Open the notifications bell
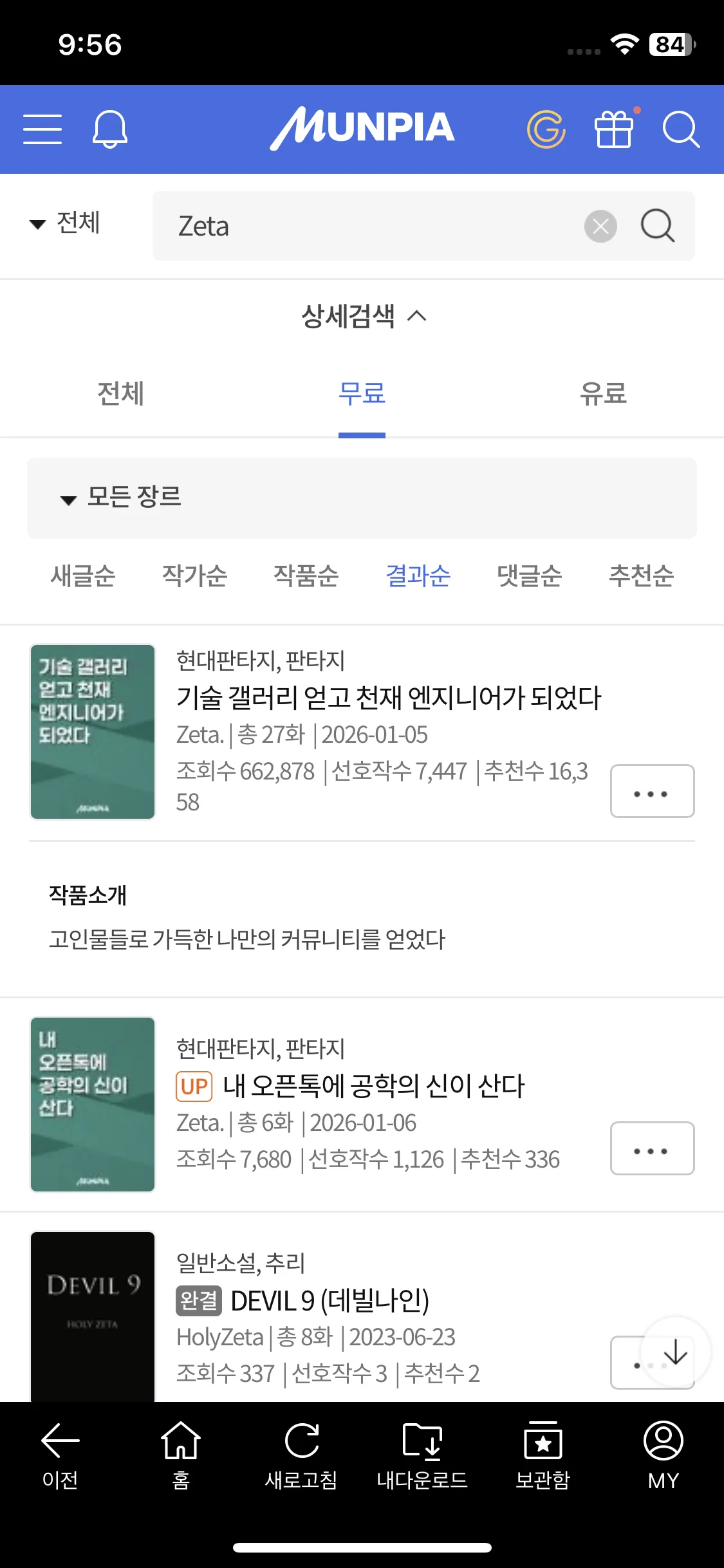The width and height of the screenshot is (724, 1568). tap(110, 129)
